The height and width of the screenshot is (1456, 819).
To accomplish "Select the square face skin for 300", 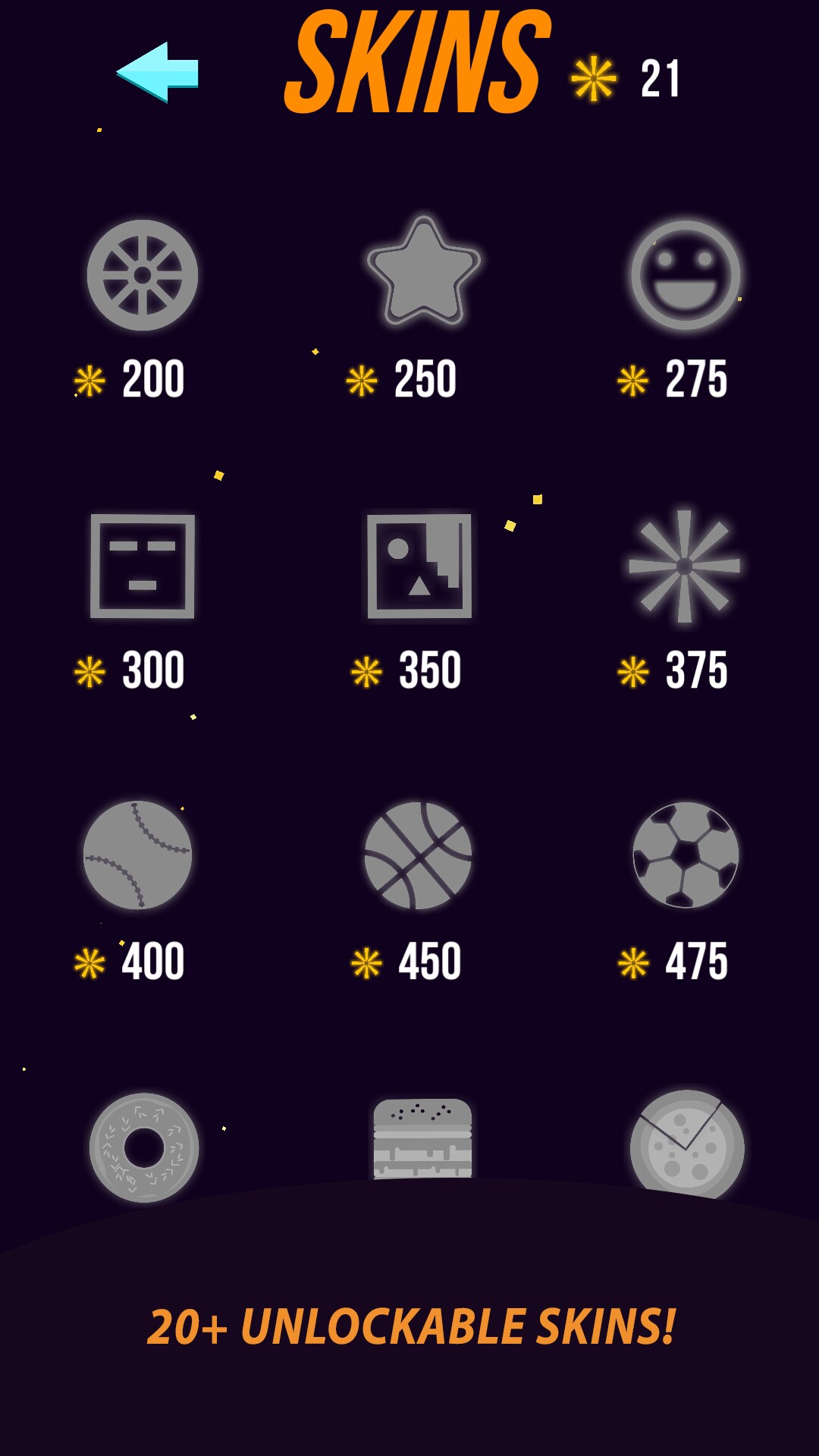I will pyautogui.click(x=143, y=566).
